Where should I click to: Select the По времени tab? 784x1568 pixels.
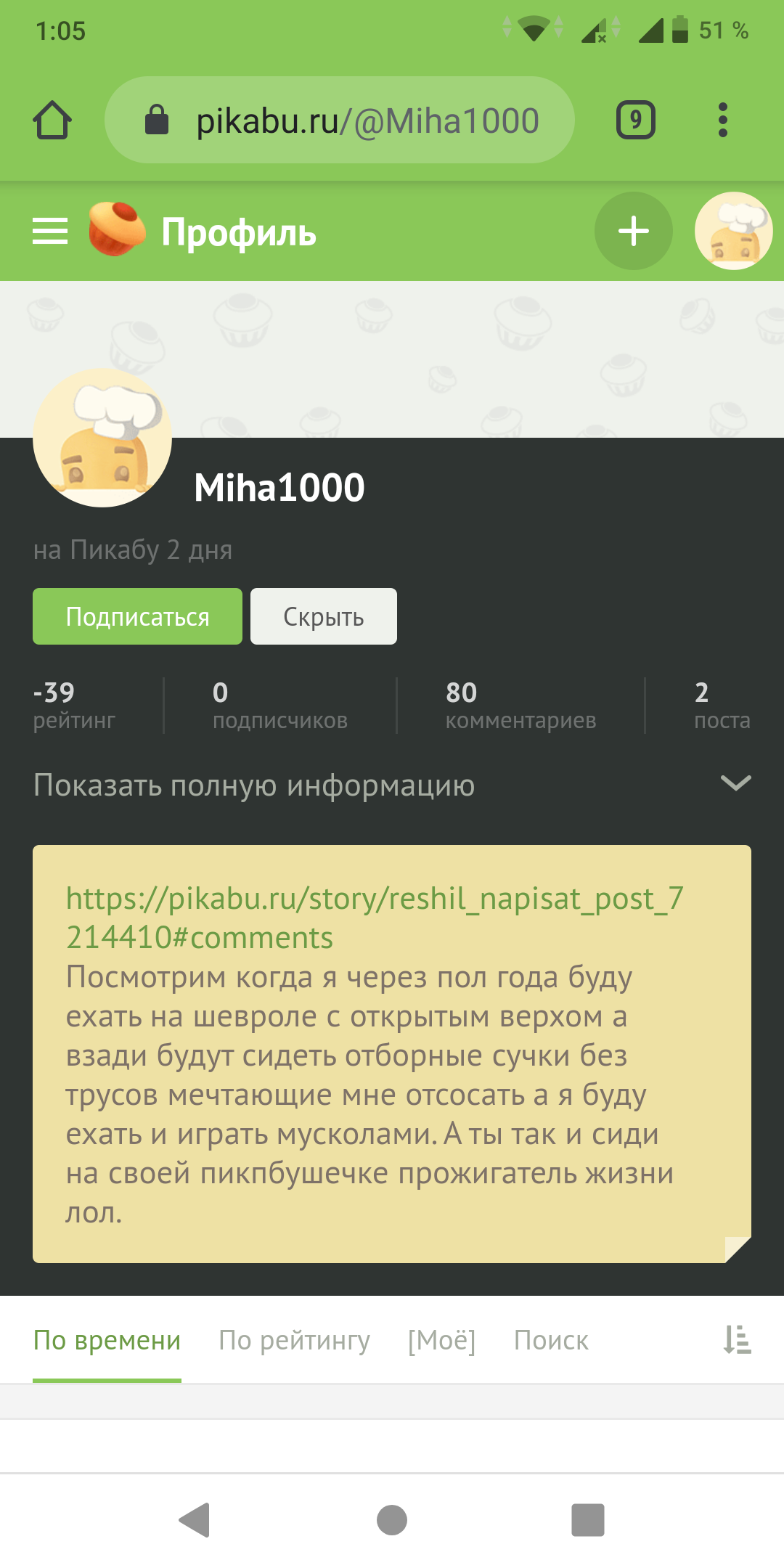tap(107, 1340)
